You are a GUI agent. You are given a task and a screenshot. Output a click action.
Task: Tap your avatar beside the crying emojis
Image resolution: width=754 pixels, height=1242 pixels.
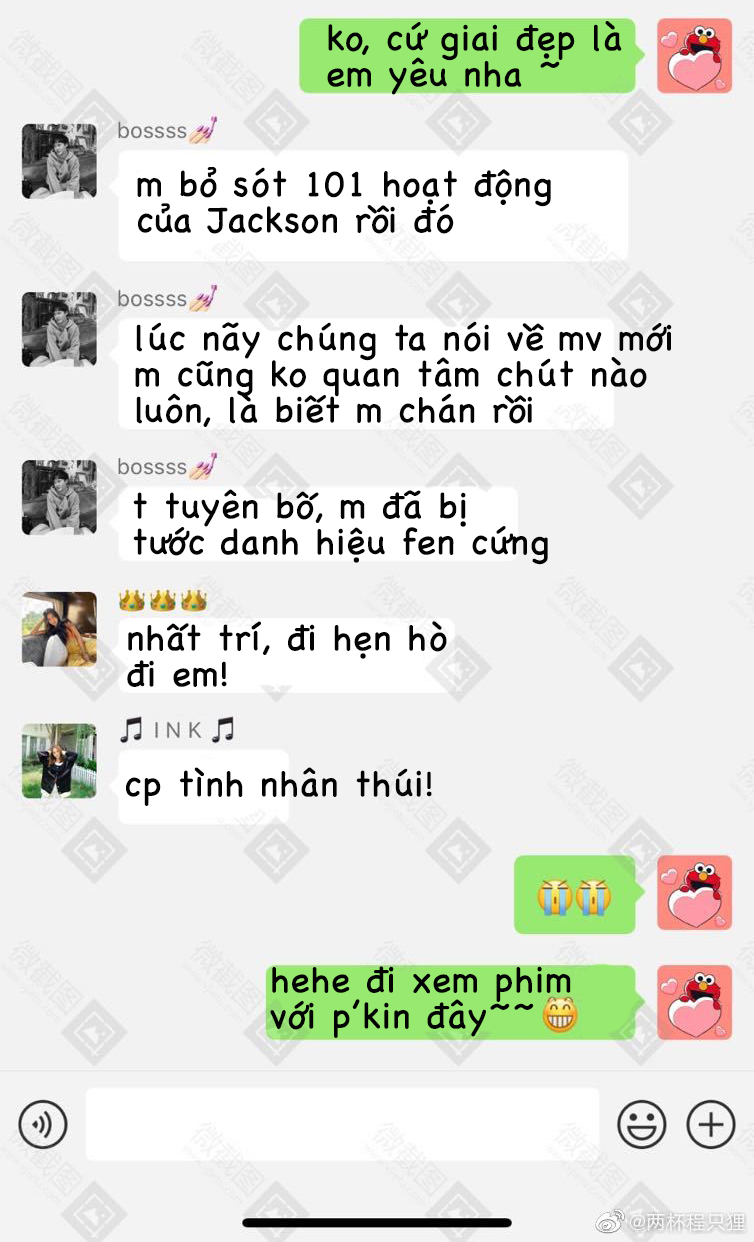point(694,893)
